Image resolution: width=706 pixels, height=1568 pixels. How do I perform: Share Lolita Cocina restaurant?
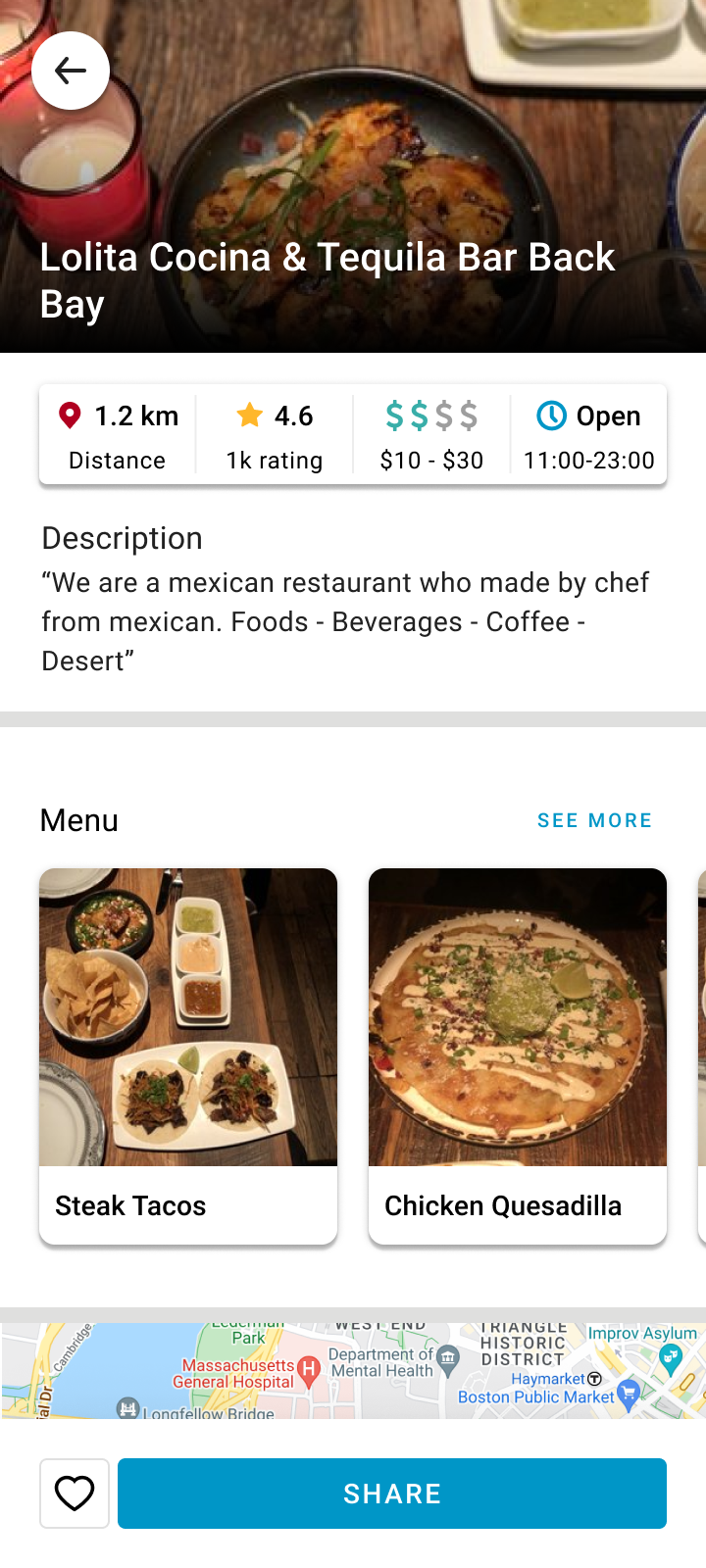click(x=392, y=1494)
